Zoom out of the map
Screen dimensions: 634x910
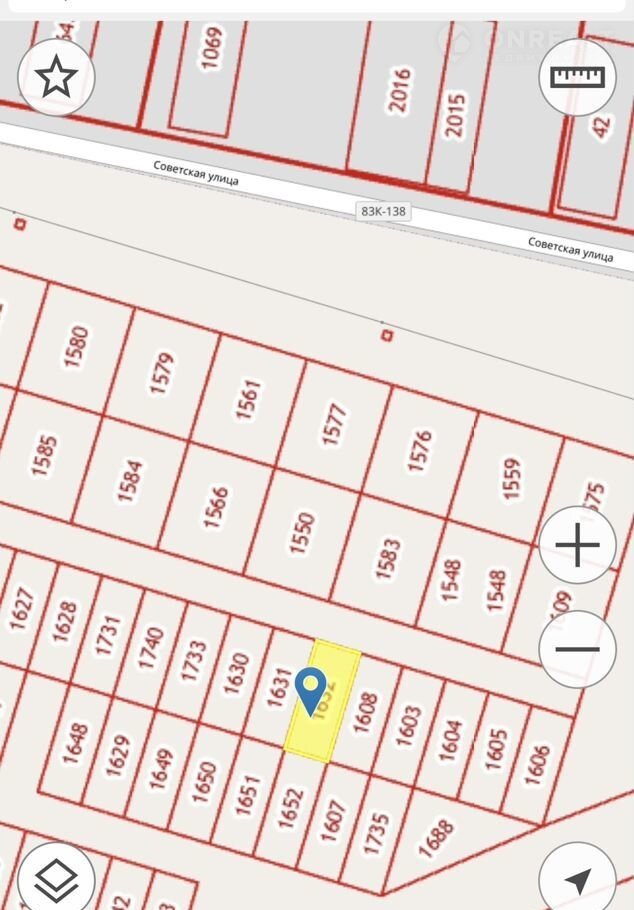577,649
